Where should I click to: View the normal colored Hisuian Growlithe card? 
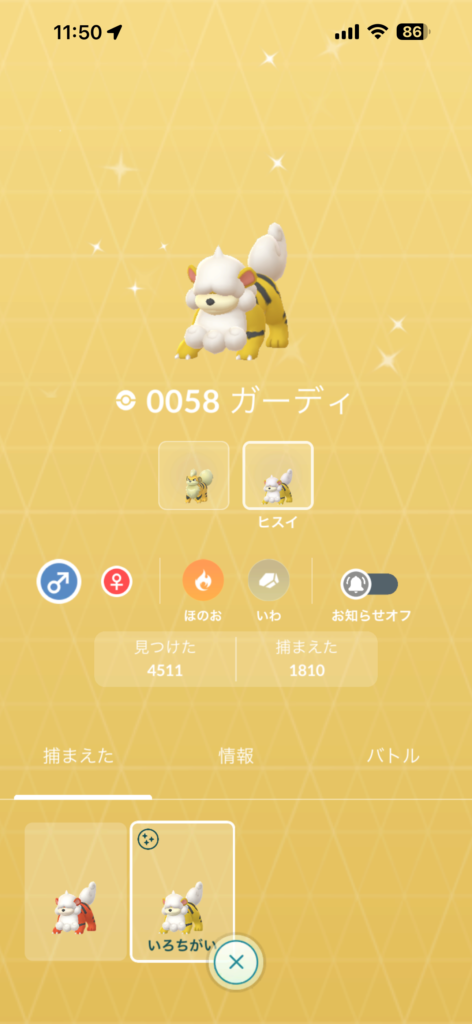76,891
